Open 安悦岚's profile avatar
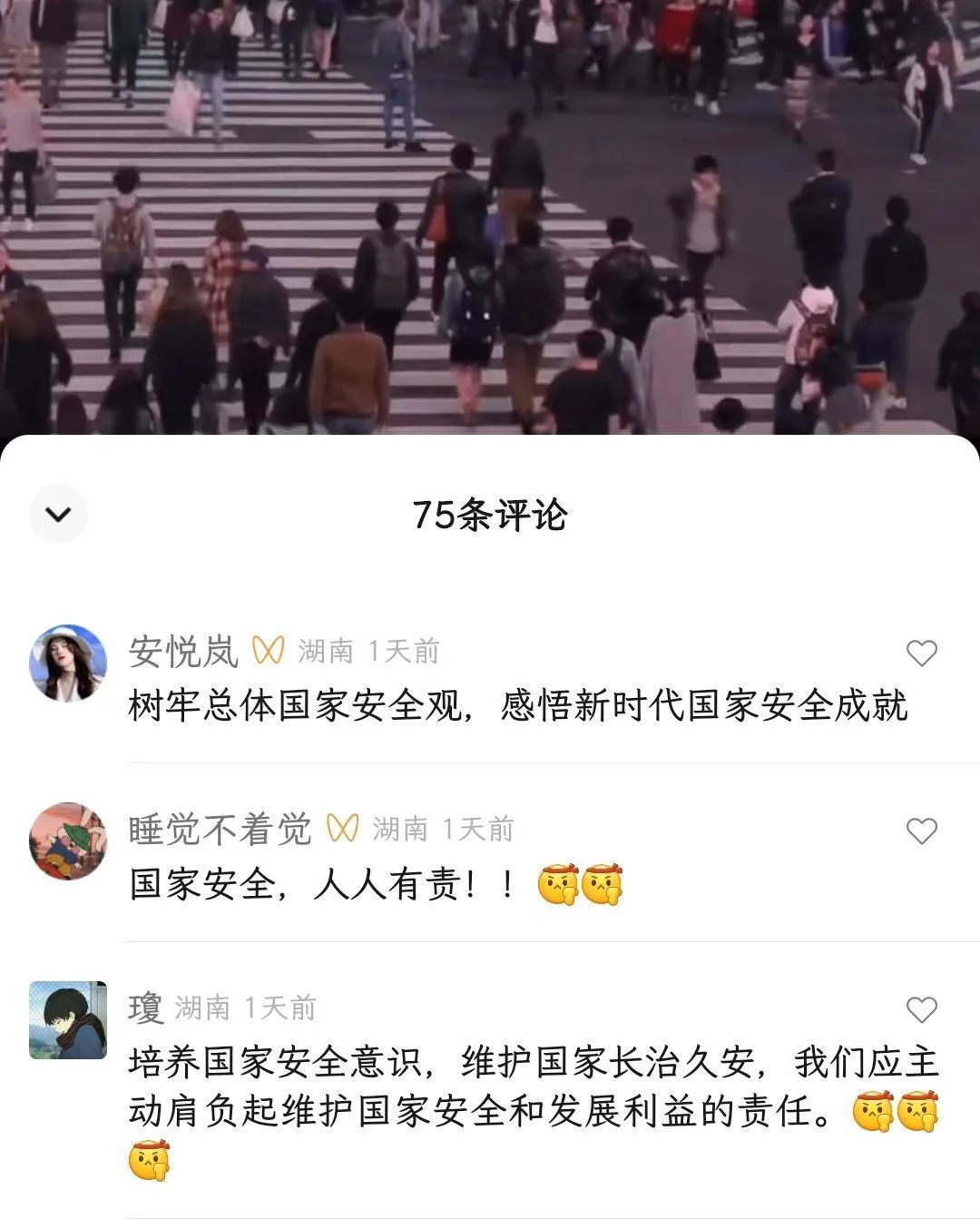Screen dimensions: 980x1229 [68, 663]
